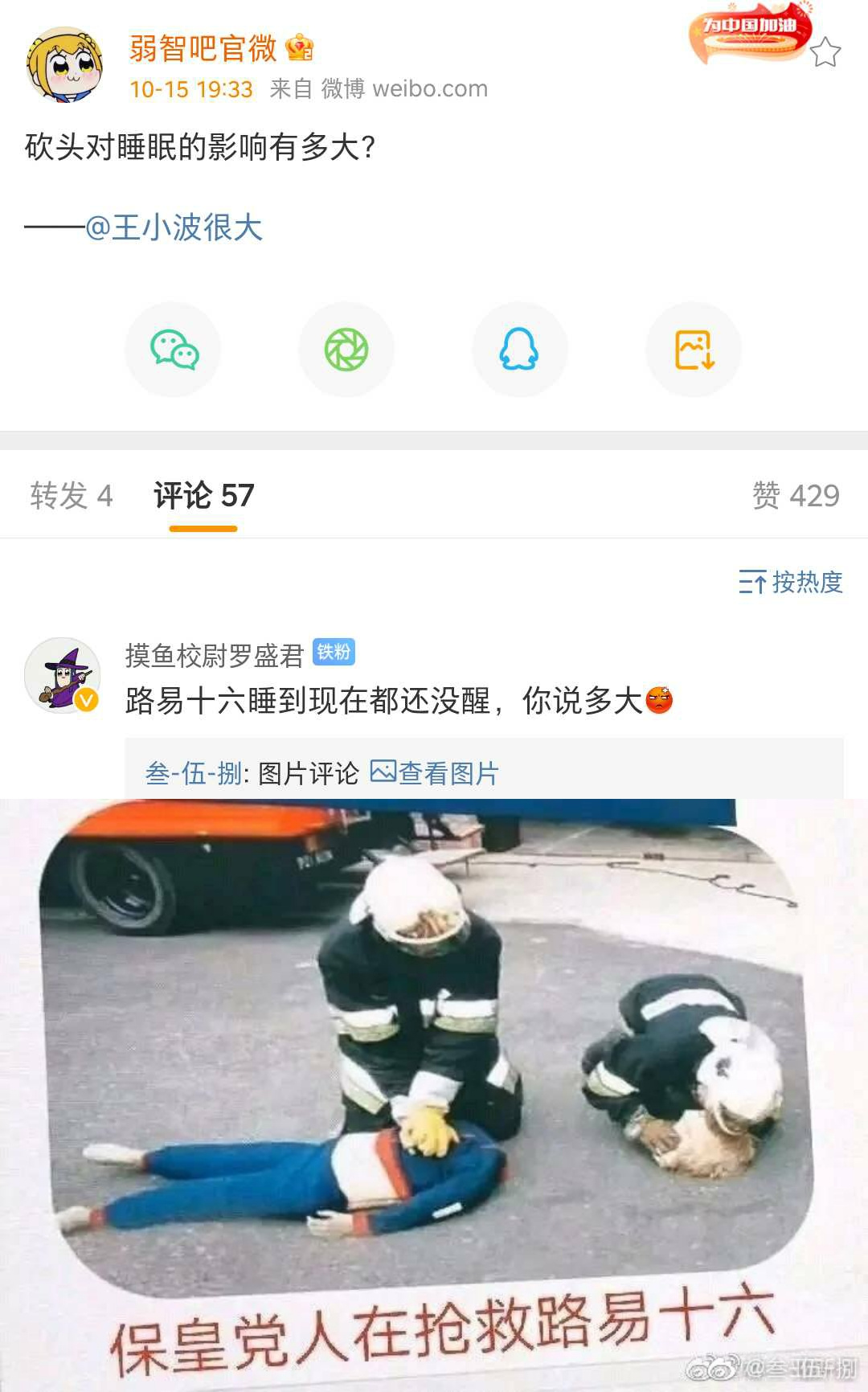Select the 评论 57 tab
Viewport: 868px width, 1392px height.
[x=203, y=496]
